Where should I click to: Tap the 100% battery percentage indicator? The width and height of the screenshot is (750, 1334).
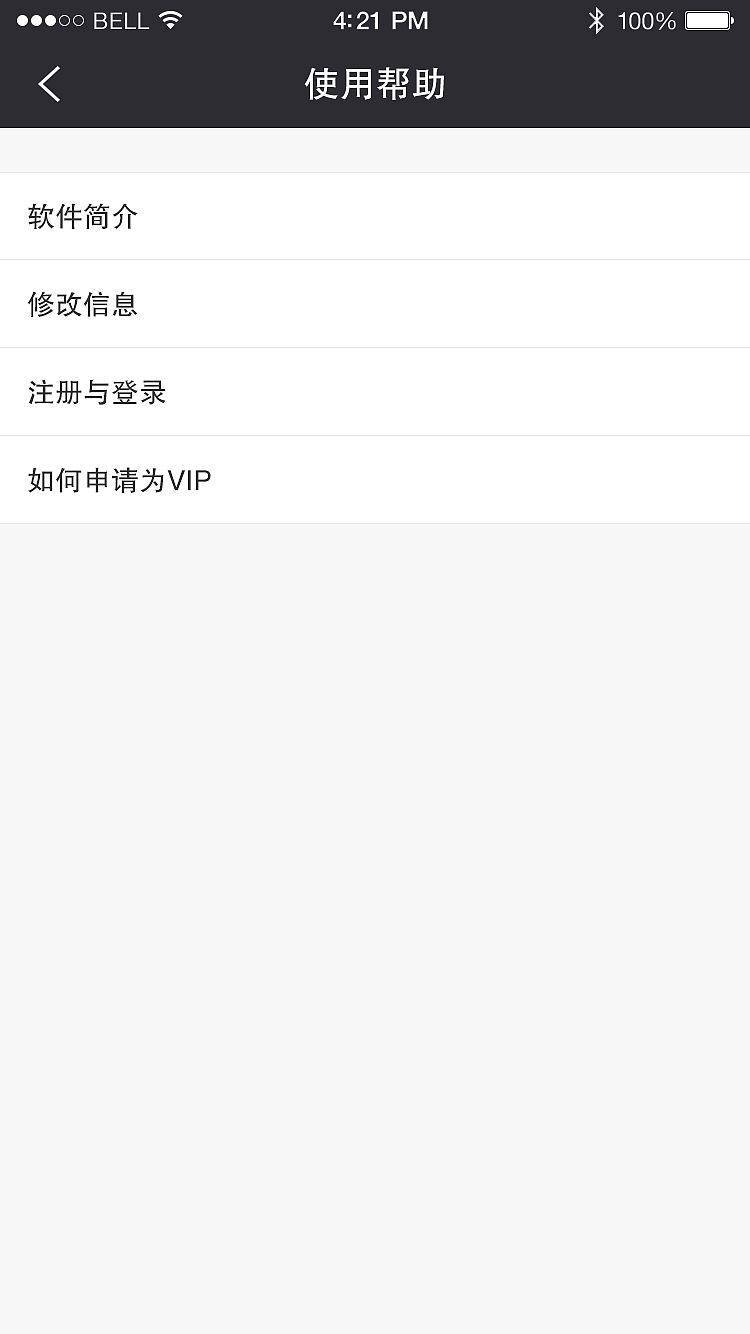(645, 20)
